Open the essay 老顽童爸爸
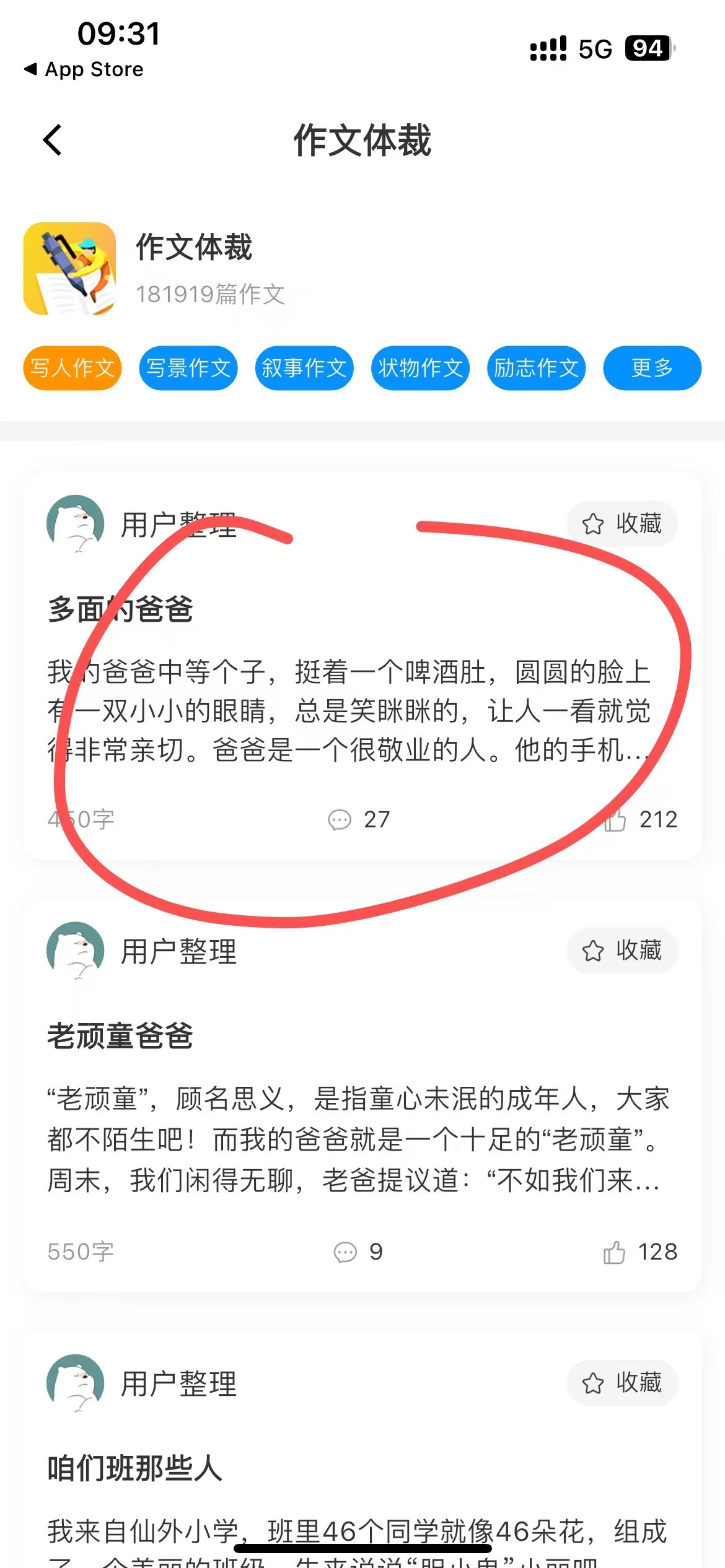 coord(121,1035)
